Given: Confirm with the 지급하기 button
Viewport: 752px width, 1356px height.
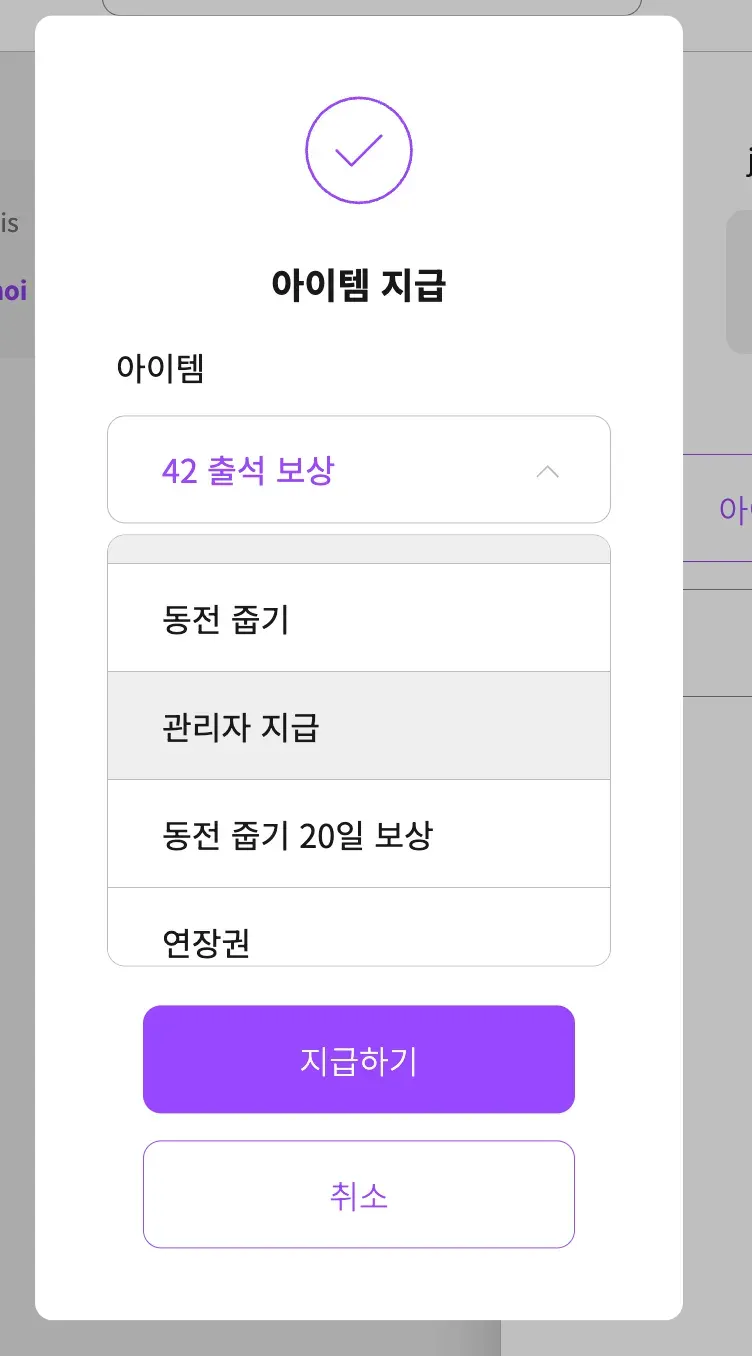Looking at the screenshot, I should click(x=358, y=1060).
